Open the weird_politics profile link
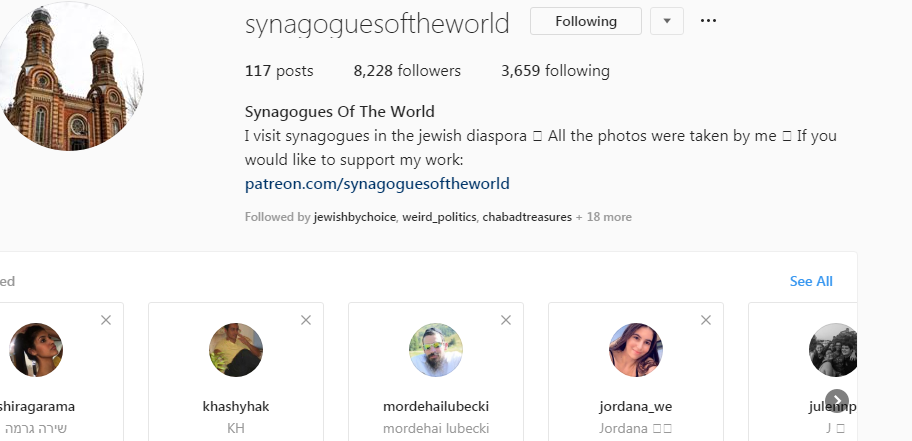Viewport: 912px width, 441px height. (x=439, y=217)
